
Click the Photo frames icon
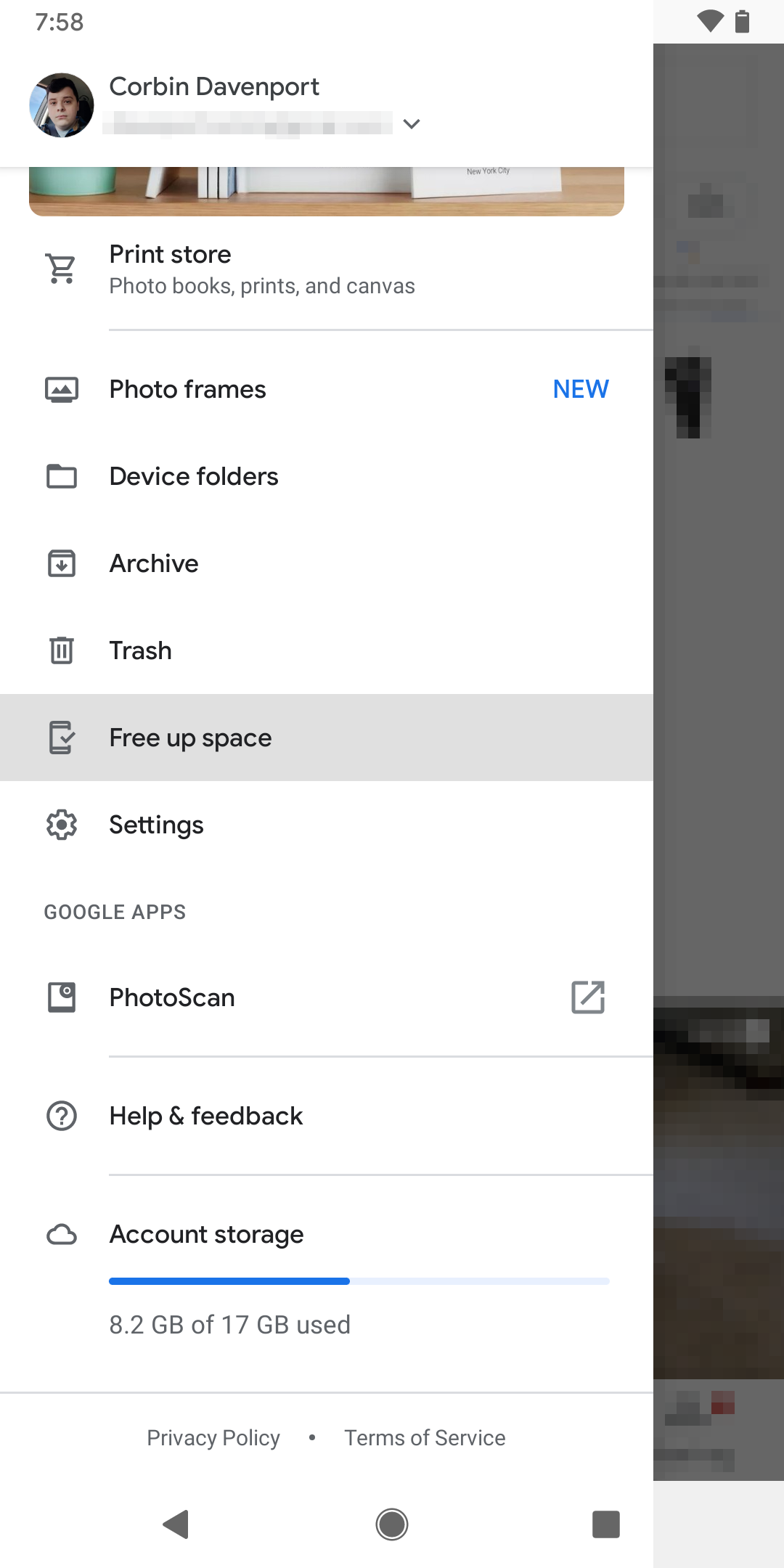coord(61,389)
